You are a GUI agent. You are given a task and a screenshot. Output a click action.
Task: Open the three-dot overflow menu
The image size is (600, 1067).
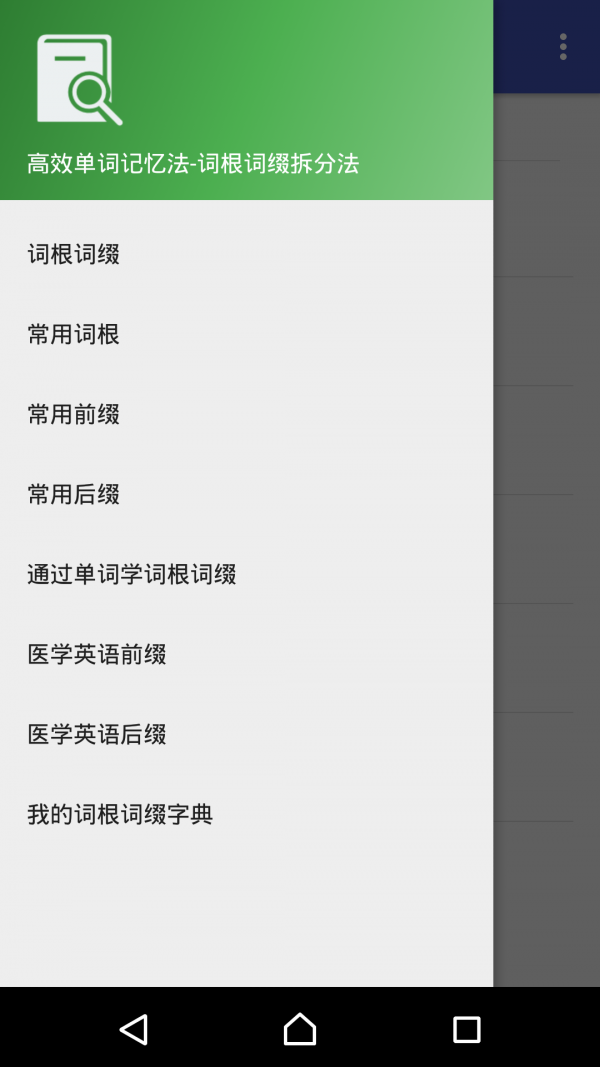(563, 46)
